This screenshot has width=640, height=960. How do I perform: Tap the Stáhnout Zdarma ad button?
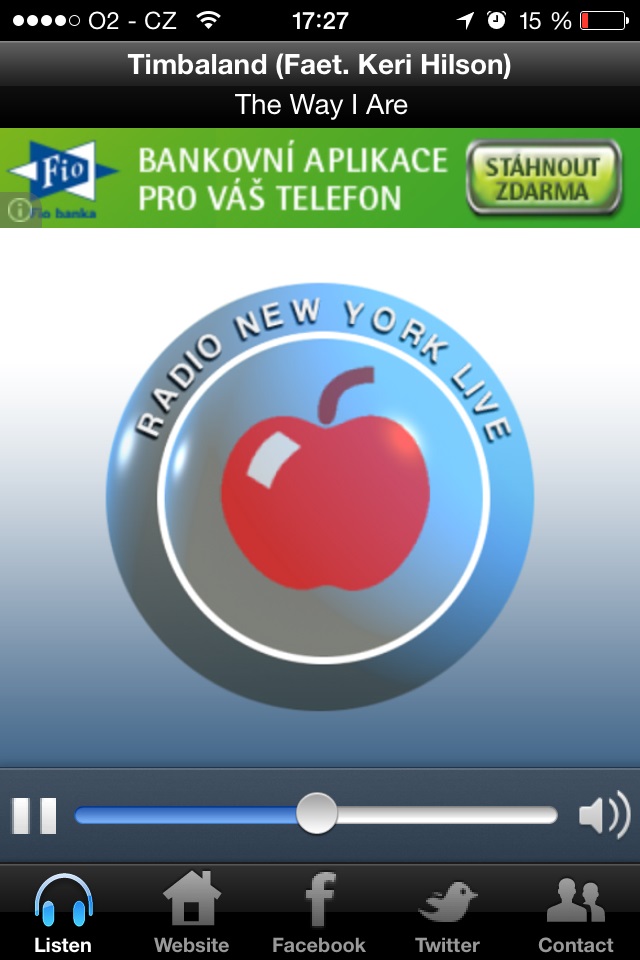pos(542,178)
